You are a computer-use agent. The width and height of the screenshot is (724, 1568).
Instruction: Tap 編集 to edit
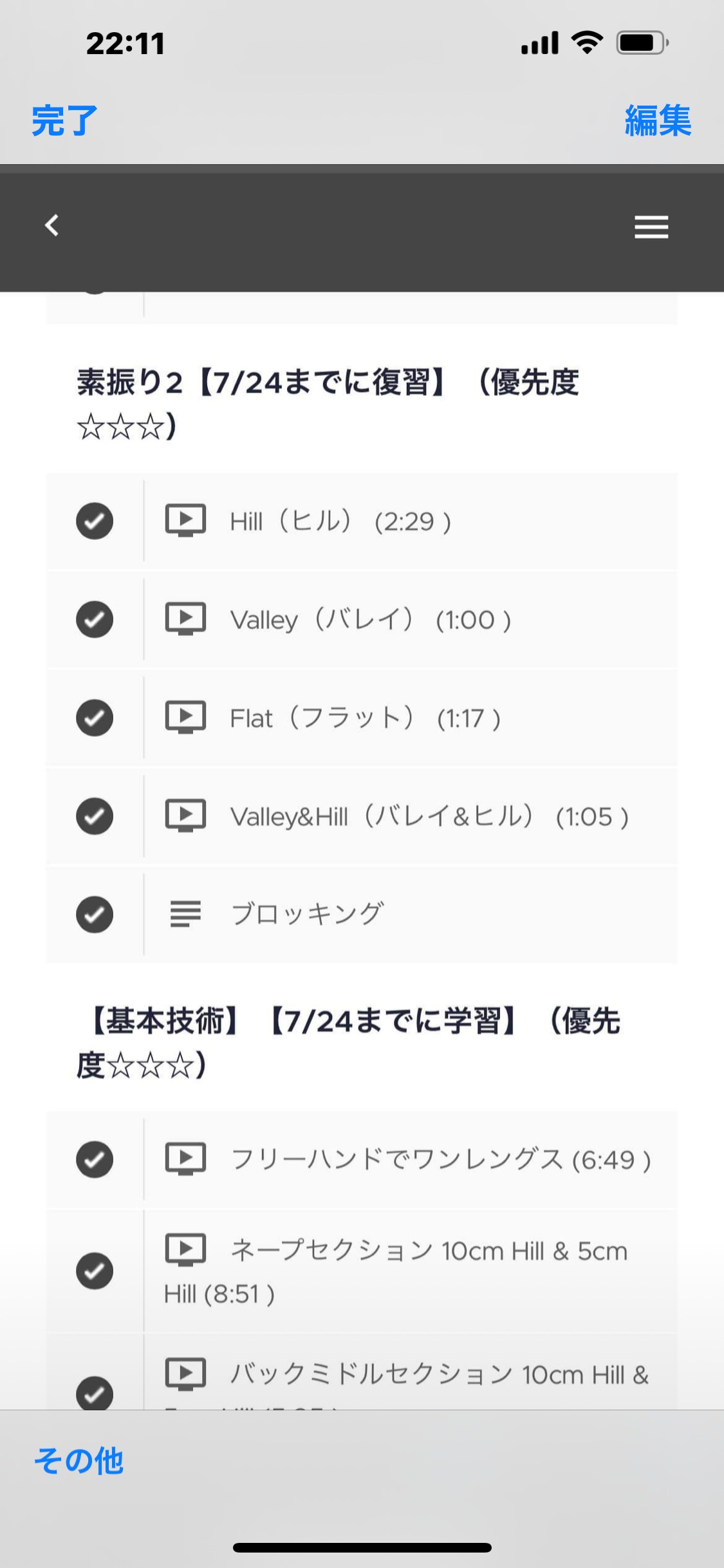pyautogui.click(x=658, y=121)
